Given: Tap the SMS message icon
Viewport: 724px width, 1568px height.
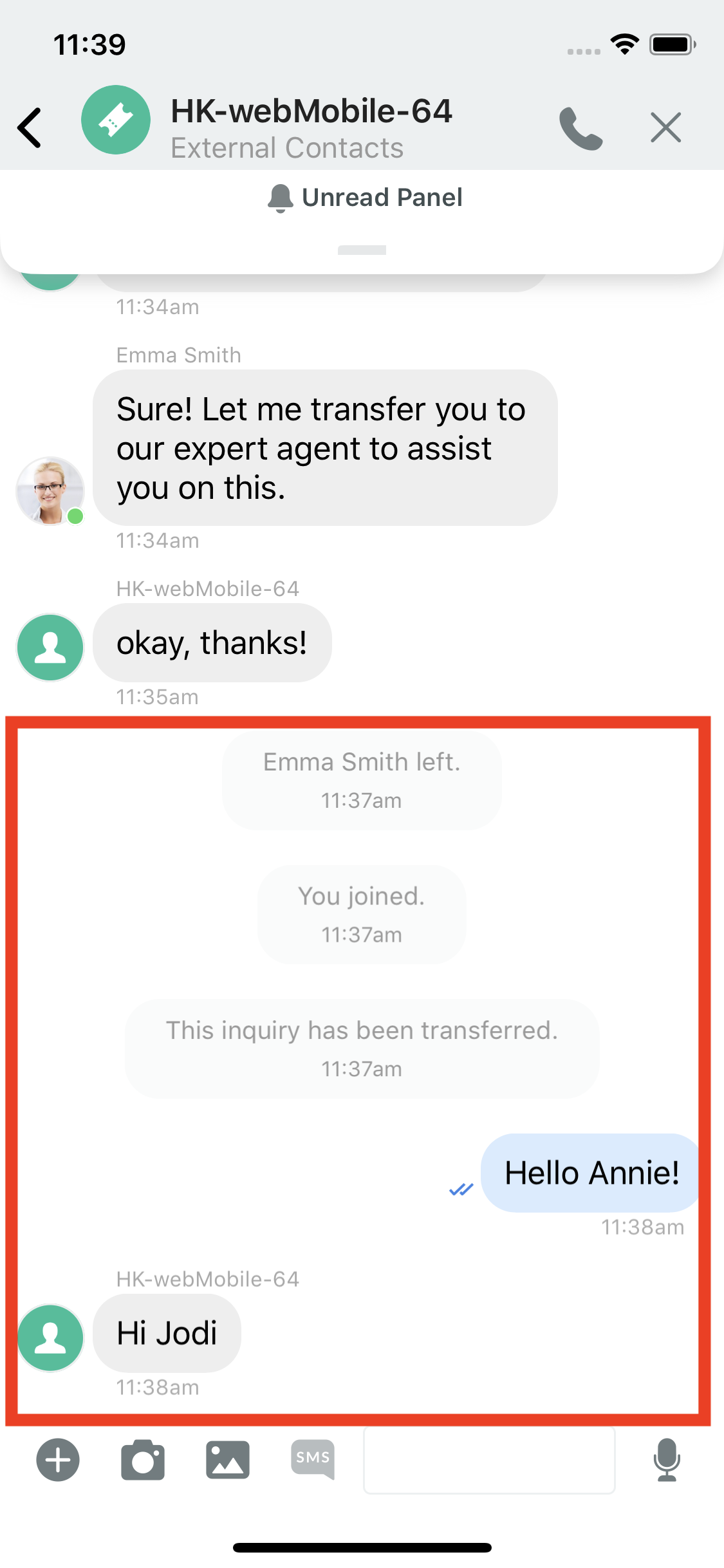Looking at the screenshot, I should [x=313, y=1459].
